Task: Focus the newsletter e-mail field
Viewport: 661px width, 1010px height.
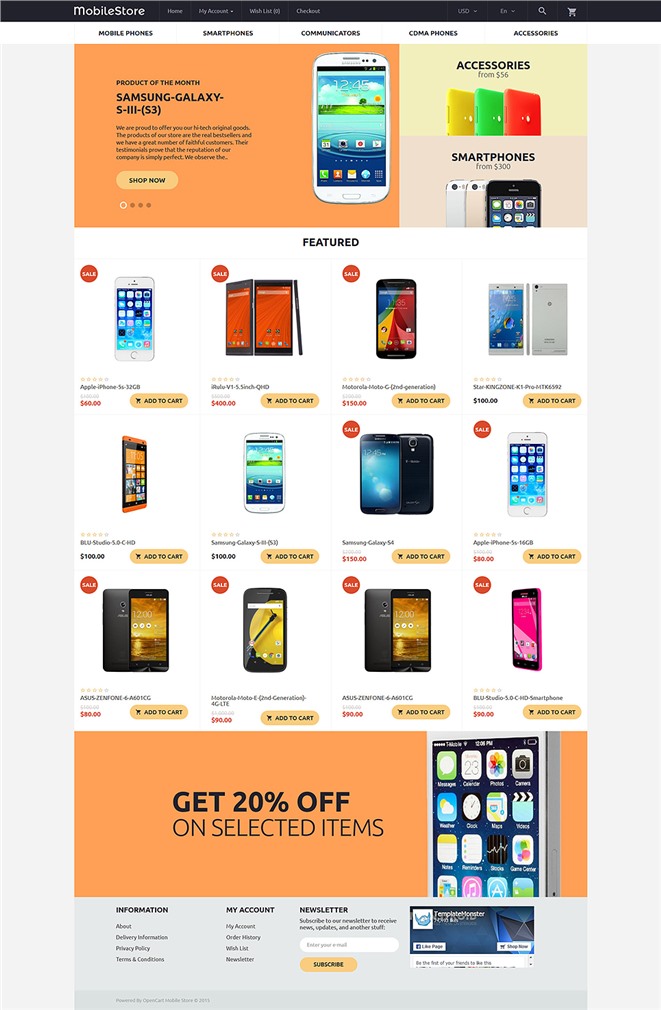Action: [348, 945]
